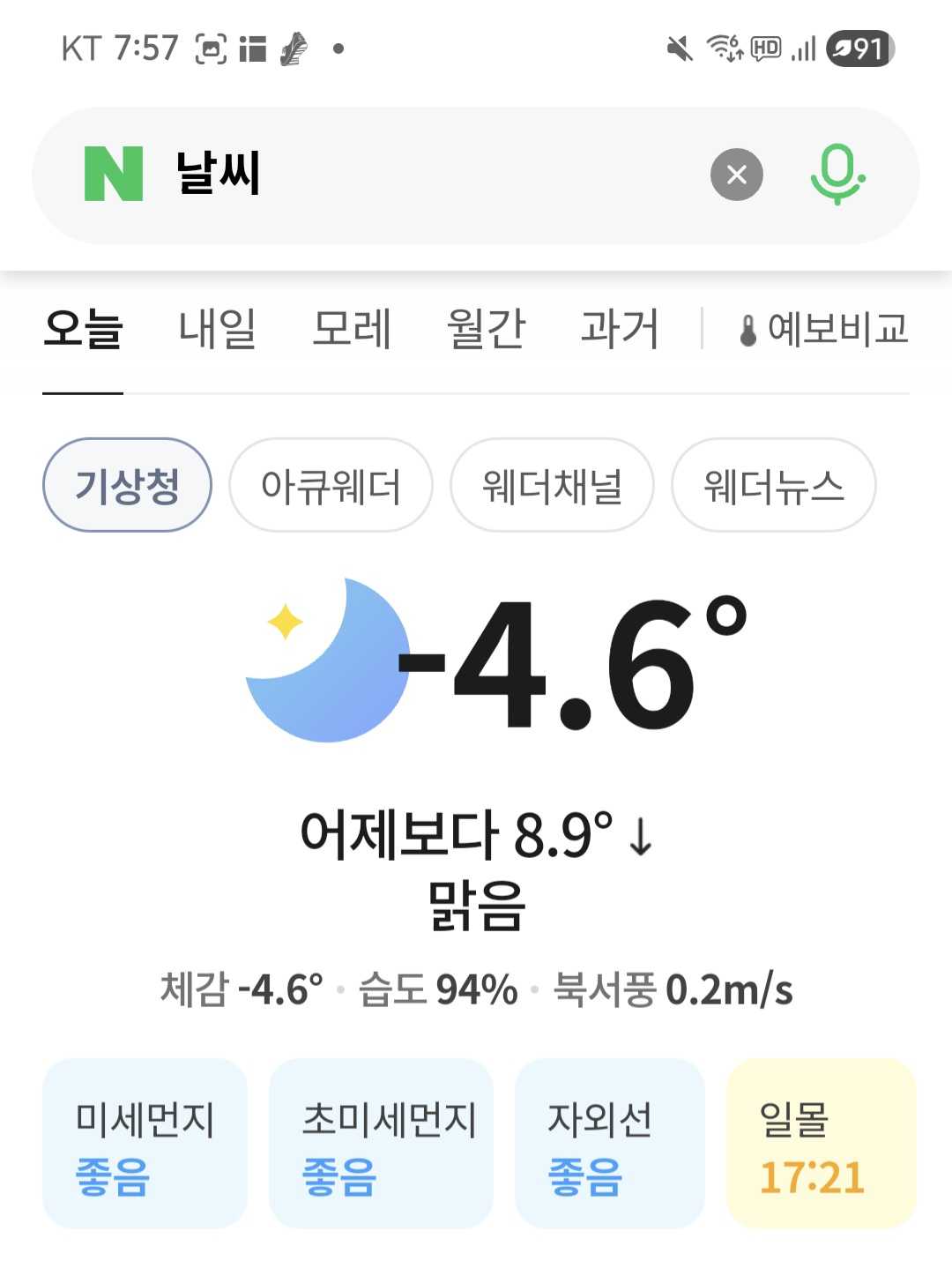
Task: Open 예보비교 forecast comparison
Action: [x=824, y=329]
